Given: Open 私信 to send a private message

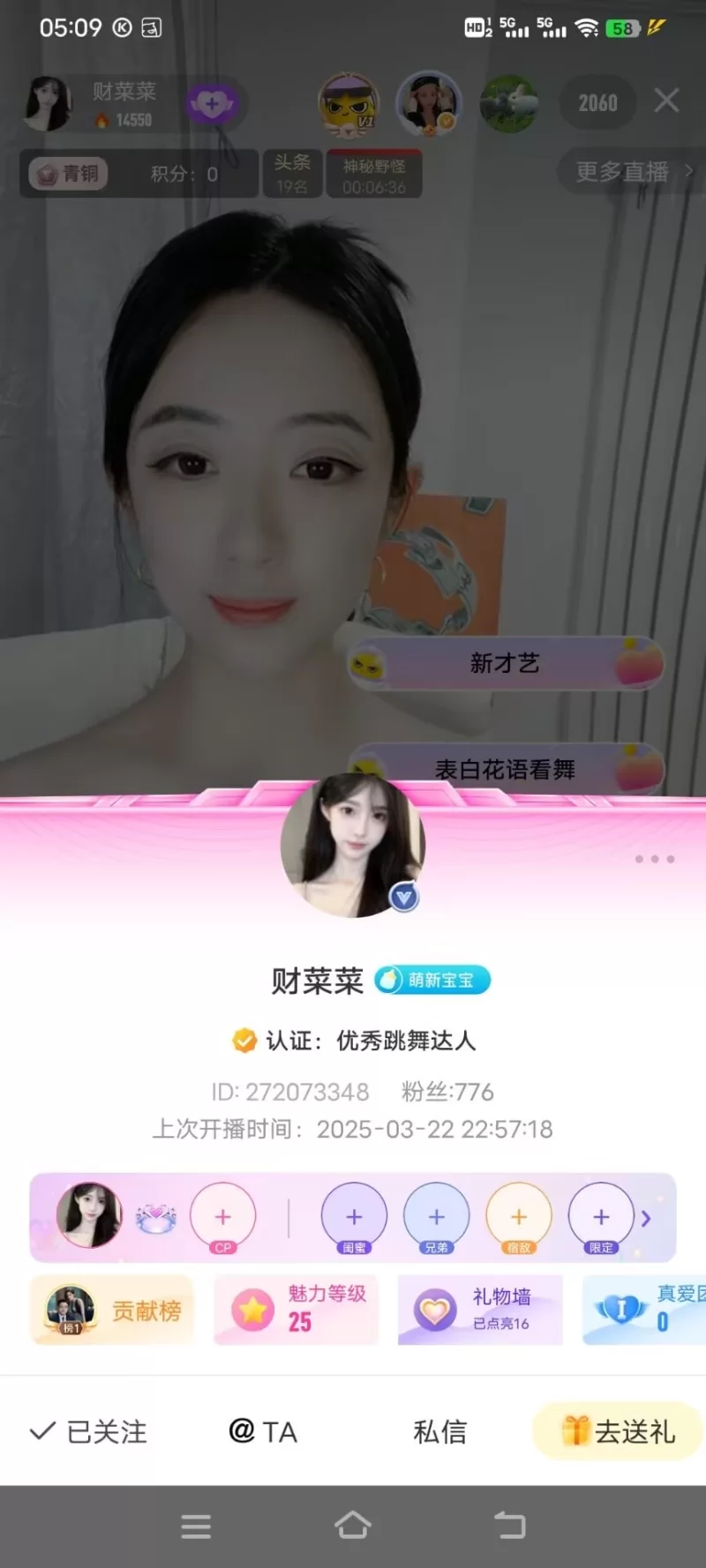Looking at the screenshot, I should coord(439,1431).
